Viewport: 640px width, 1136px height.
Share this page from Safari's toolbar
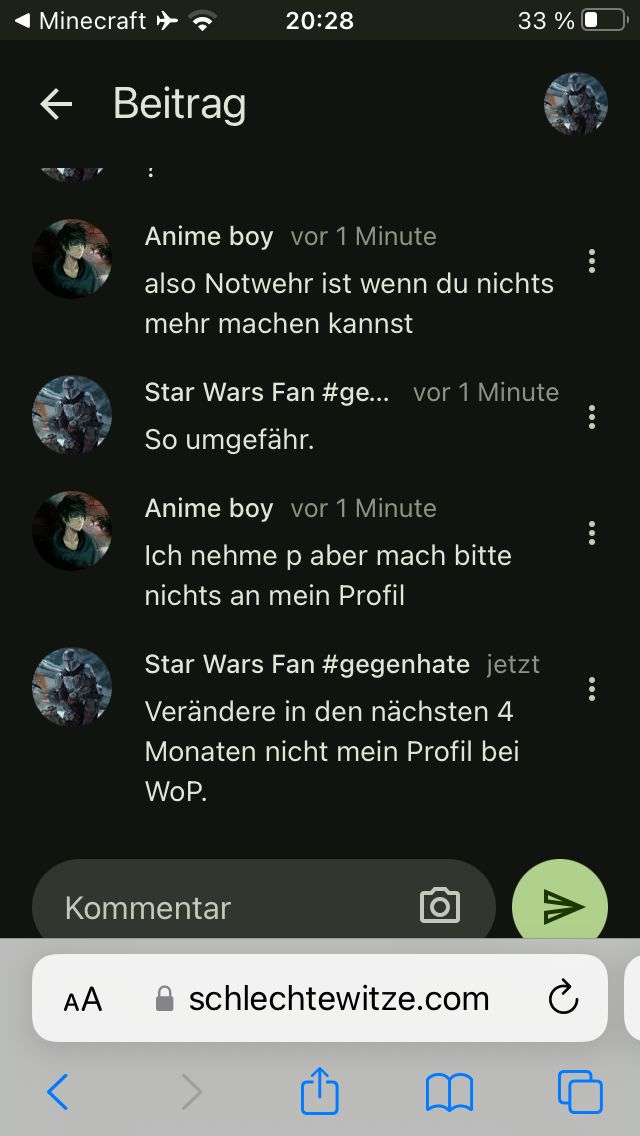tap(320, 1090)
